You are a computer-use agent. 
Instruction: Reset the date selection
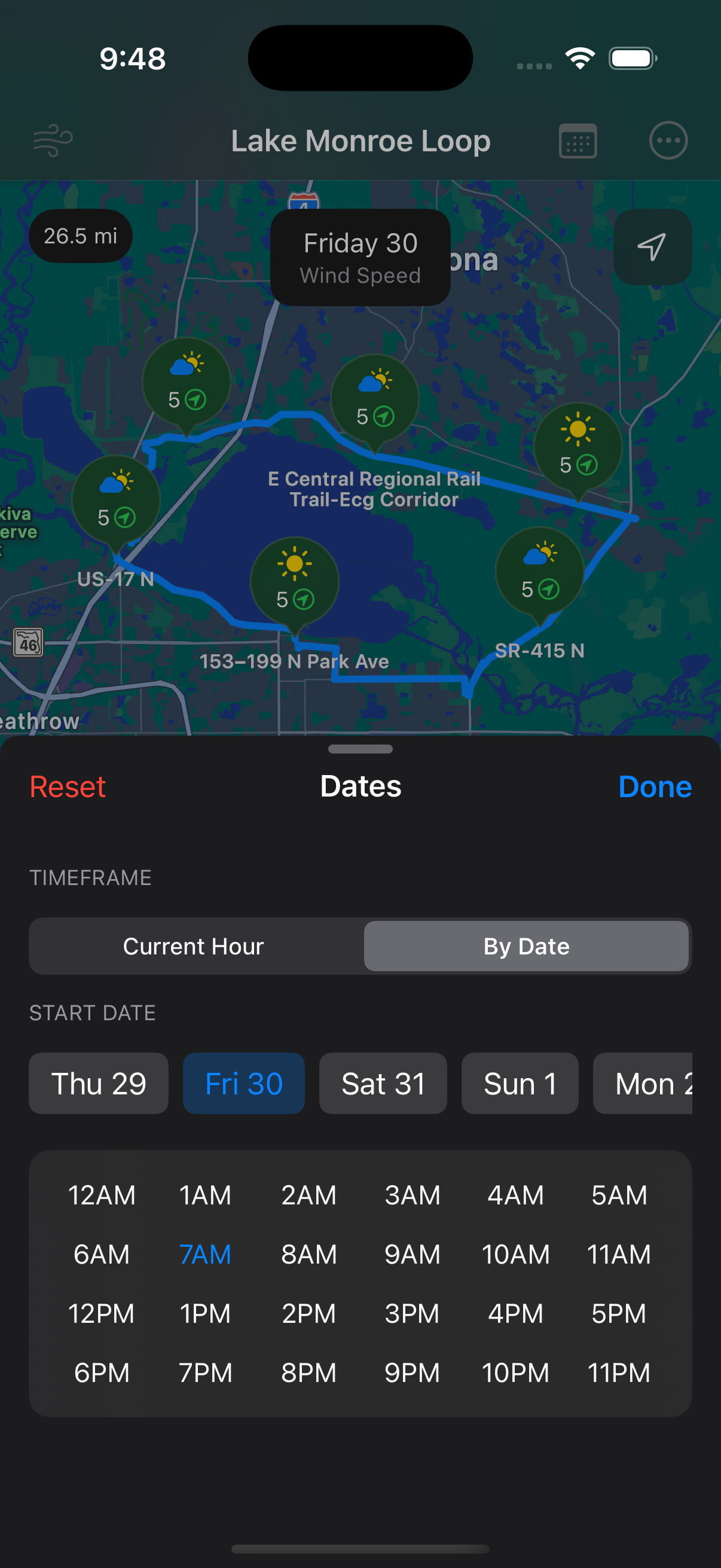point(68,786)
